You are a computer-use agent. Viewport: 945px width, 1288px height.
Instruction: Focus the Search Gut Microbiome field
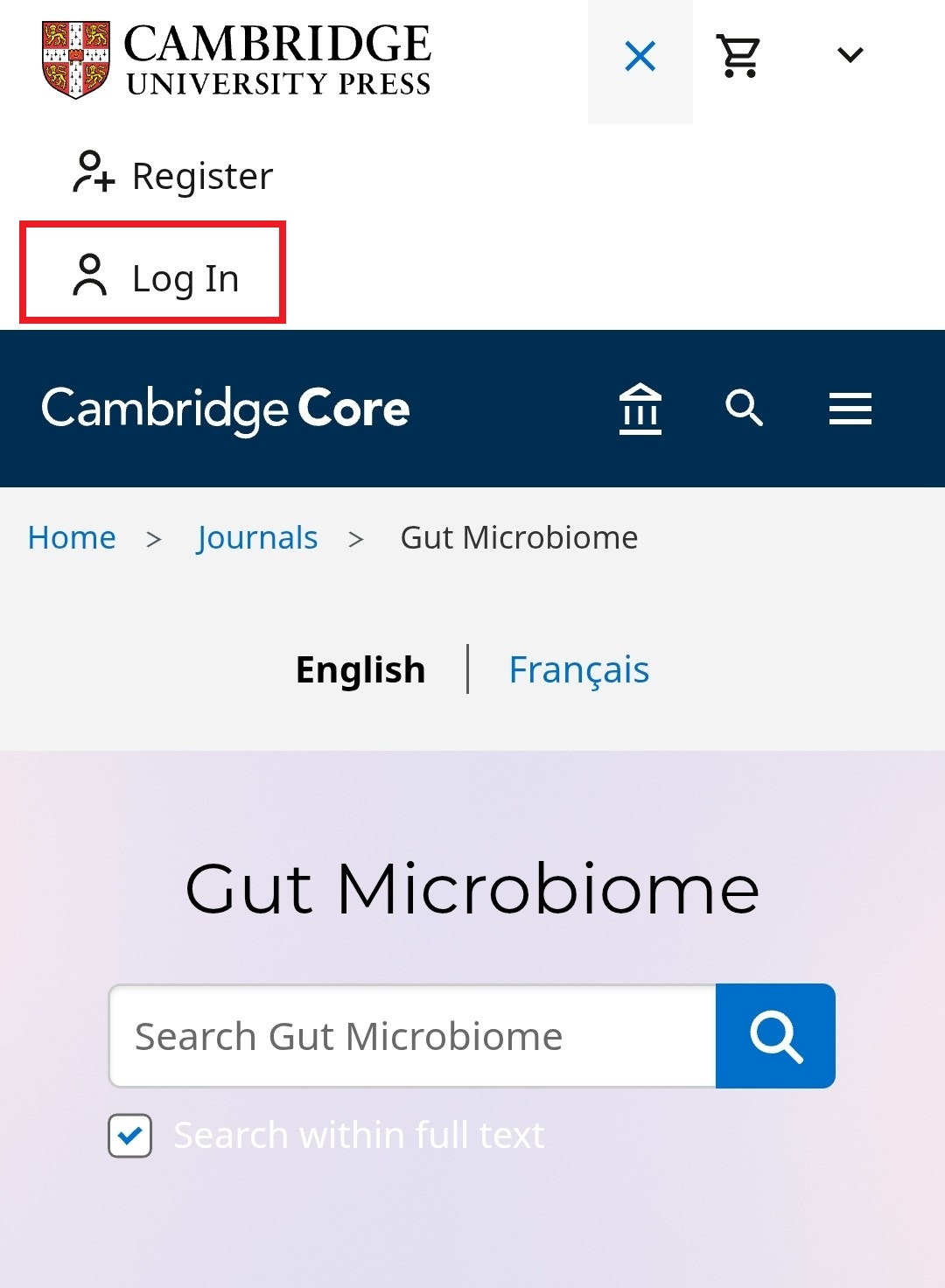click(x=412, y=1036)
